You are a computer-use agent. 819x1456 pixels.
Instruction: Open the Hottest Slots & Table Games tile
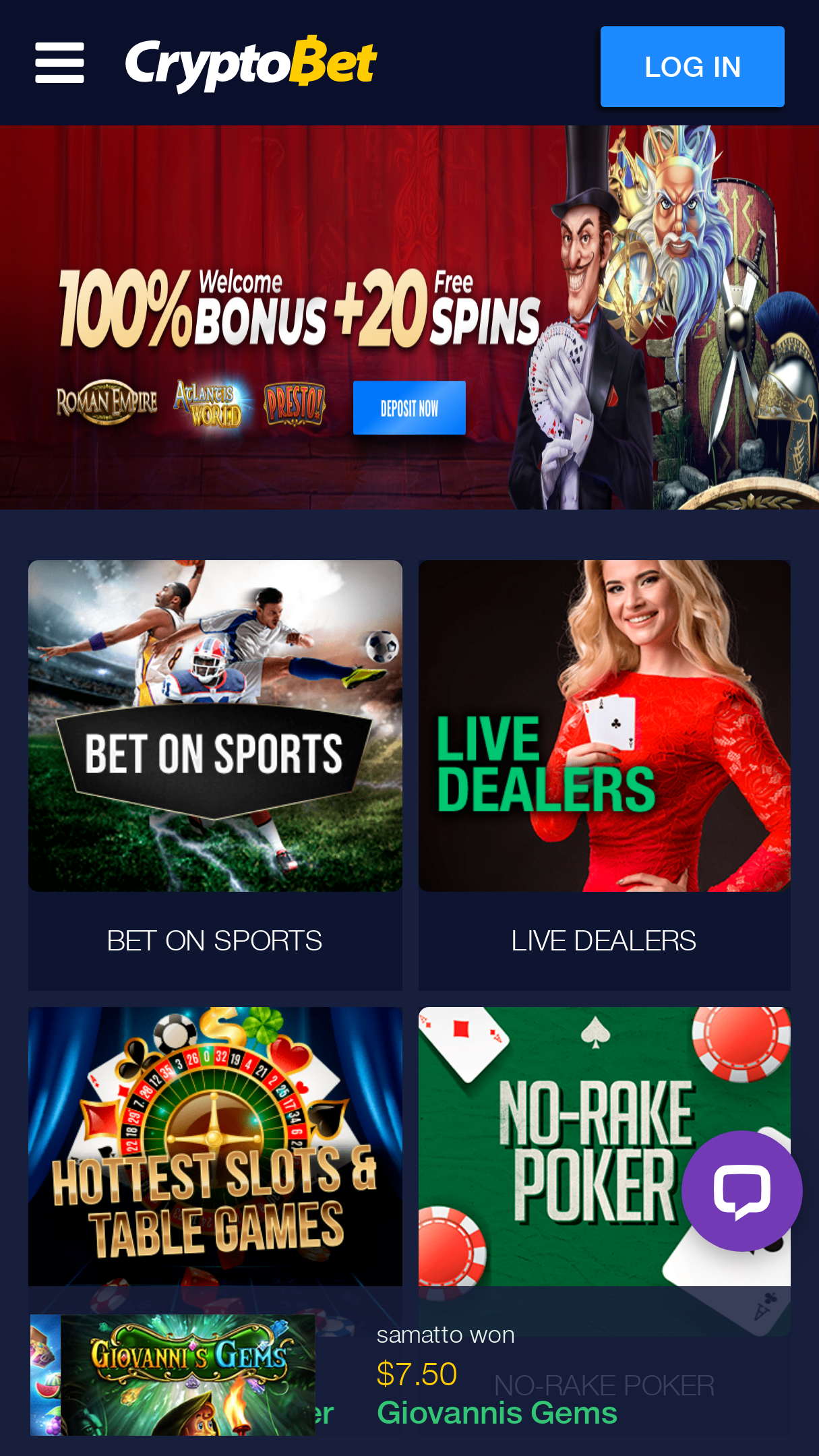tap(215, 1146)
